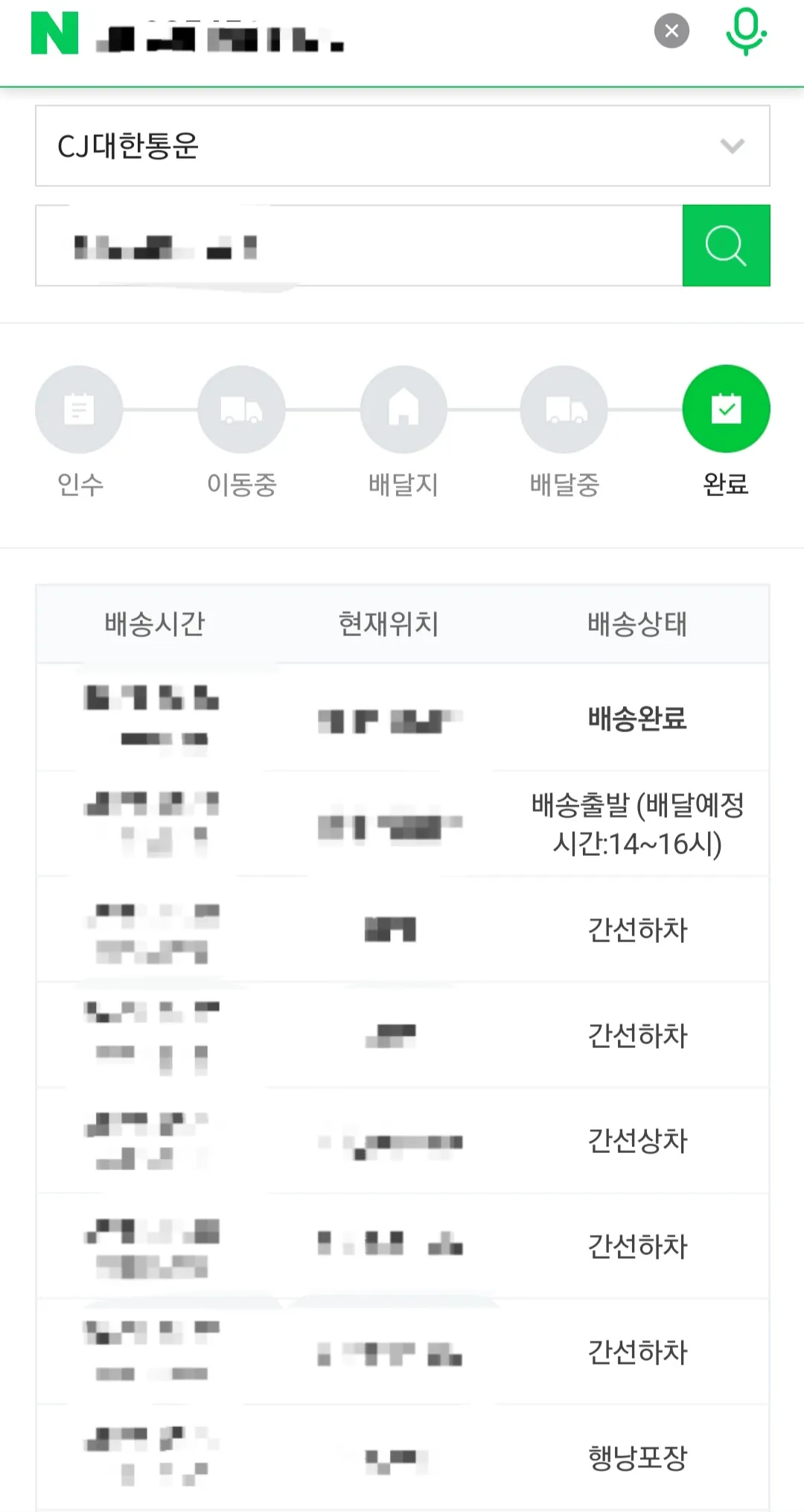This screenshot has width=804, height=1512.
Task: Tap the magnifier icon to search tracking number
Action: tap(726, 245)
